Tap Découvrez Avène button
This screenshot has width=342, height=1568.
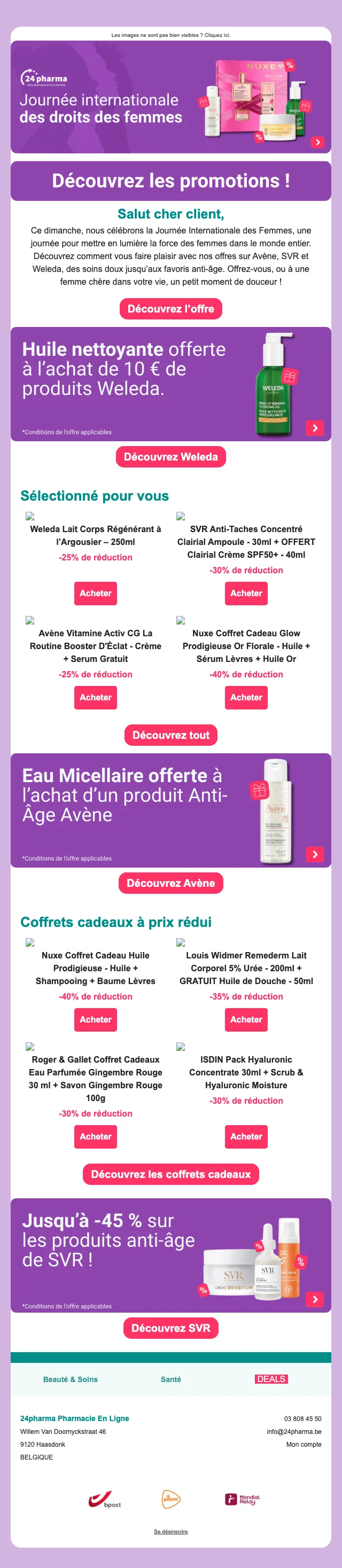click(x=170, y=883)
